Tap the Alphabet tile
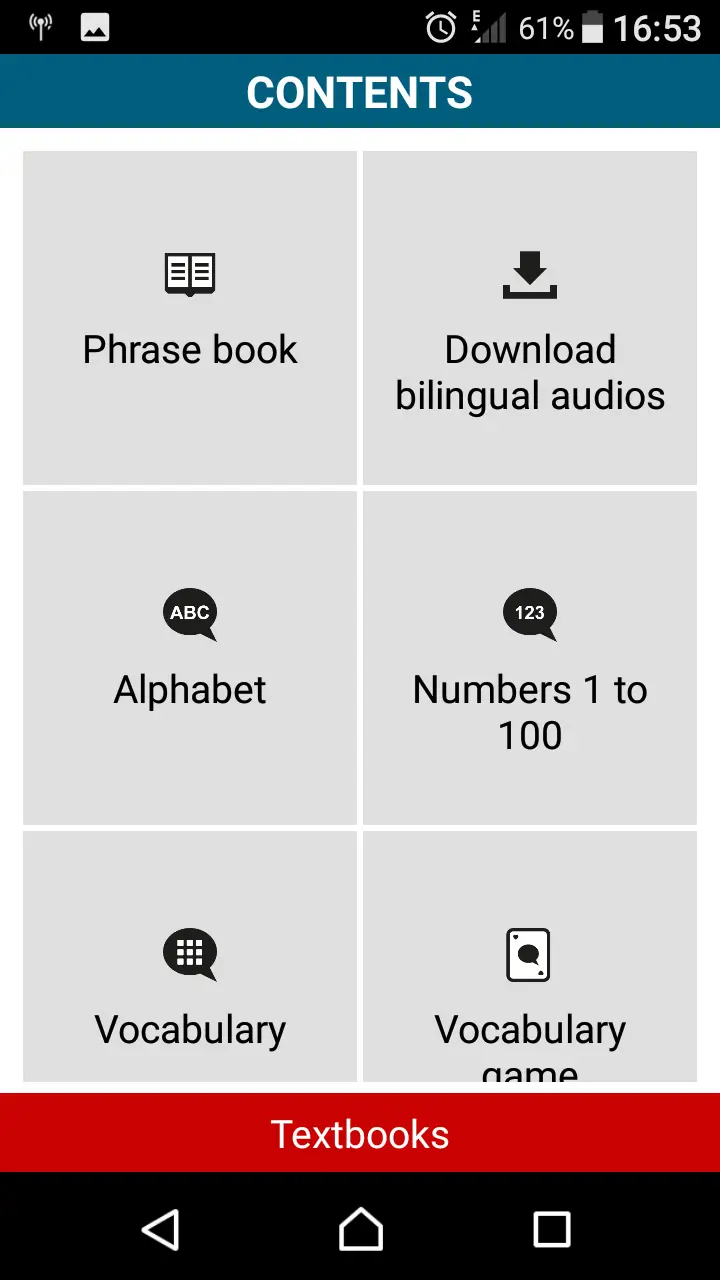The height and width of the screenshot is (1280, 720). (190, 658)
